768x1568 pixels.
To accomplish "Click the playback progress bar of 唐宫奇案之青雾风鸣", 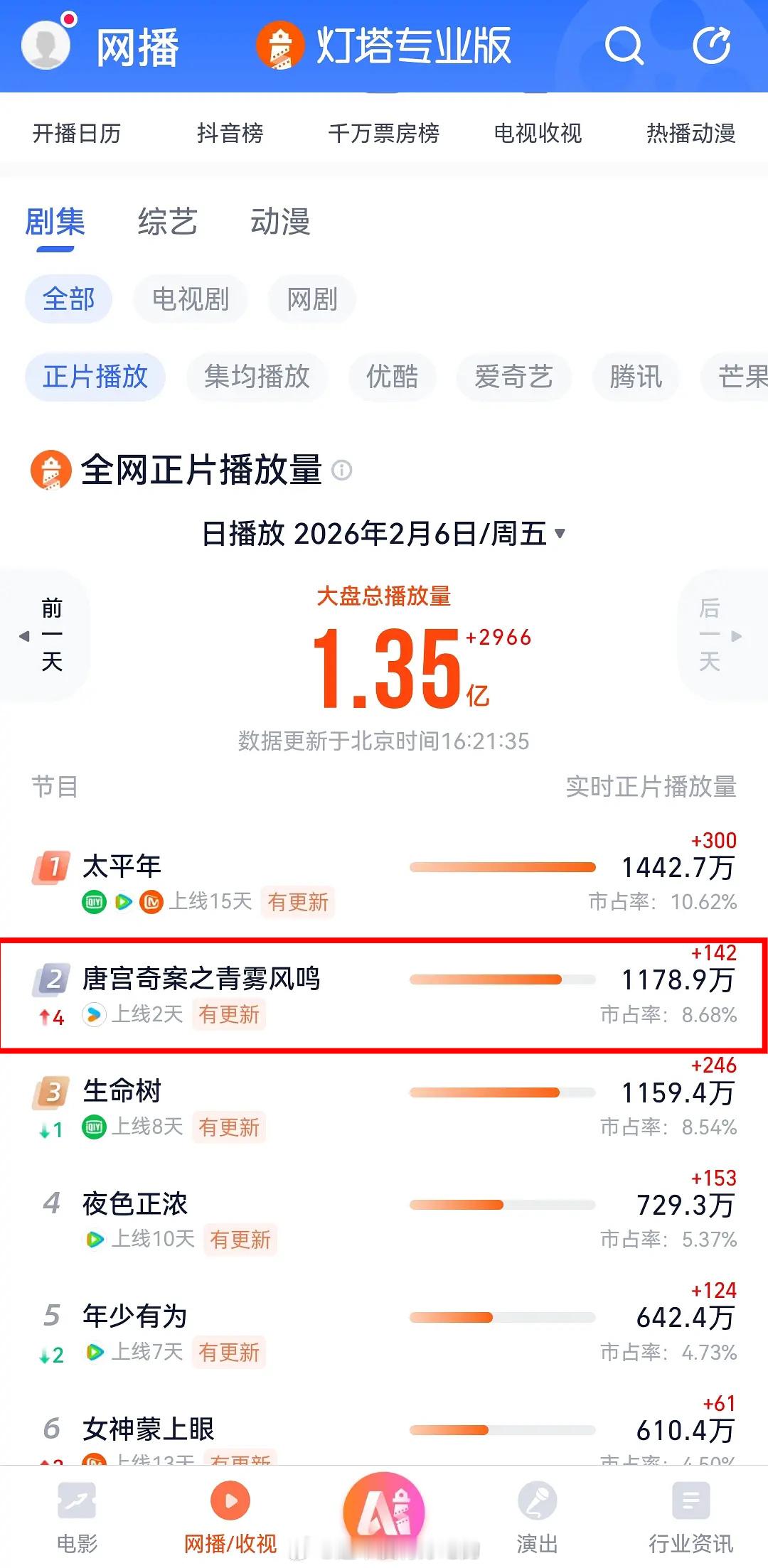I will (501, 978).
